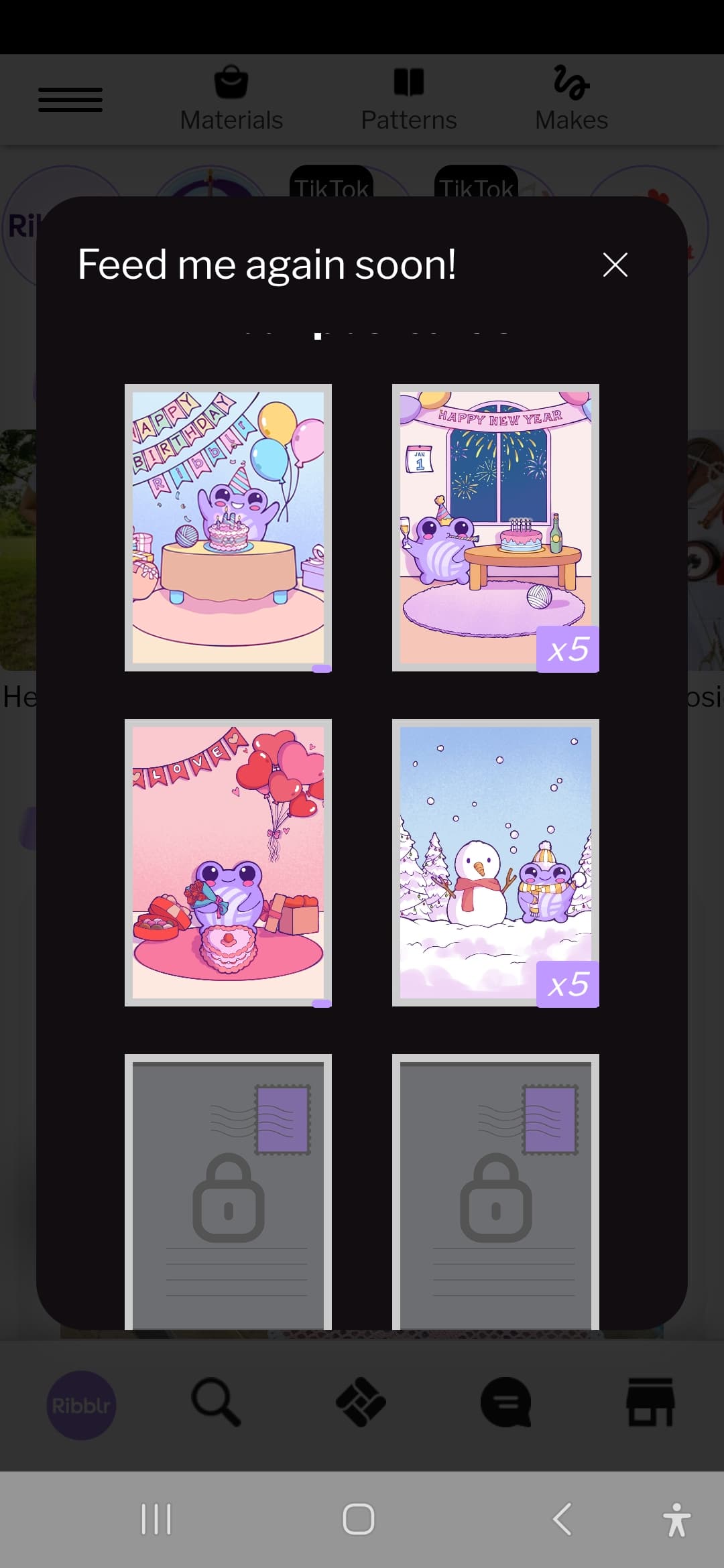Screen dimensions: 724x1568
Task: Open the snowman winter postcard
Action: click(x=495, y=862)
